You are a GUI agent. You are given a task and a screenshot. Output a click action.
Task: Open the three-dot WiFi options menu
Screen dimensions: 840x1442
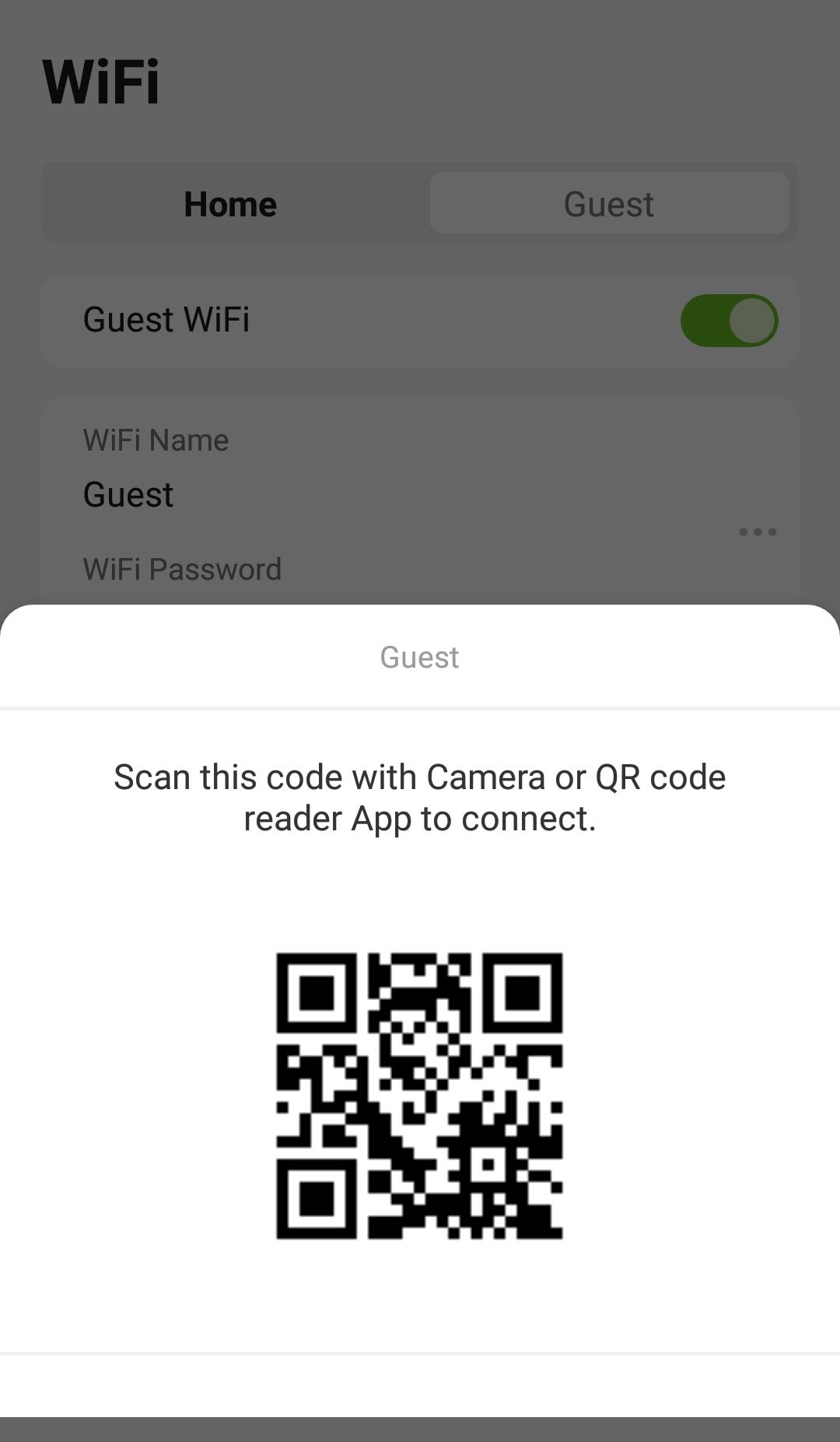tap(757, 532)
